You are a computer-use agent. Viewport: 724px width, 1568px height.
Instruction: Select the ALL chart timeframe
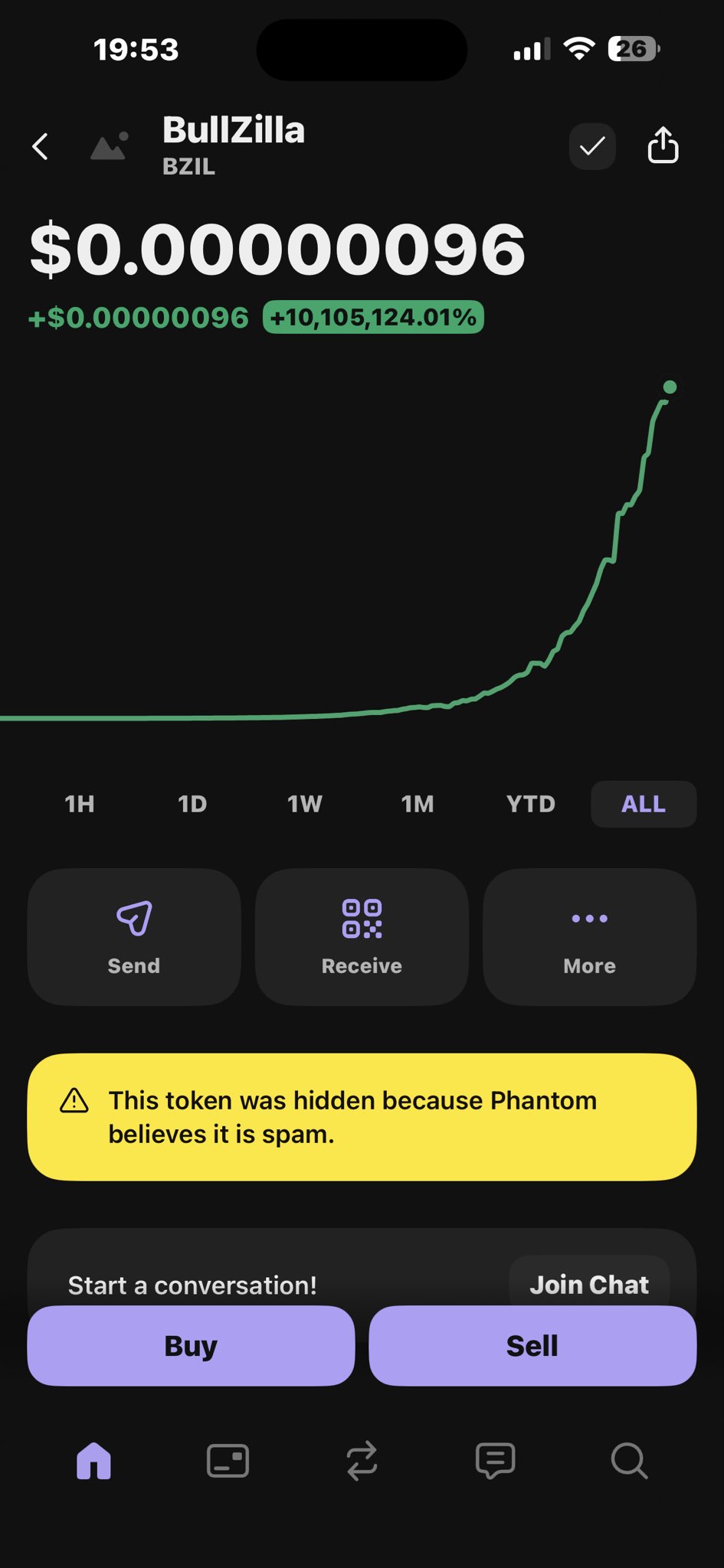644,804
